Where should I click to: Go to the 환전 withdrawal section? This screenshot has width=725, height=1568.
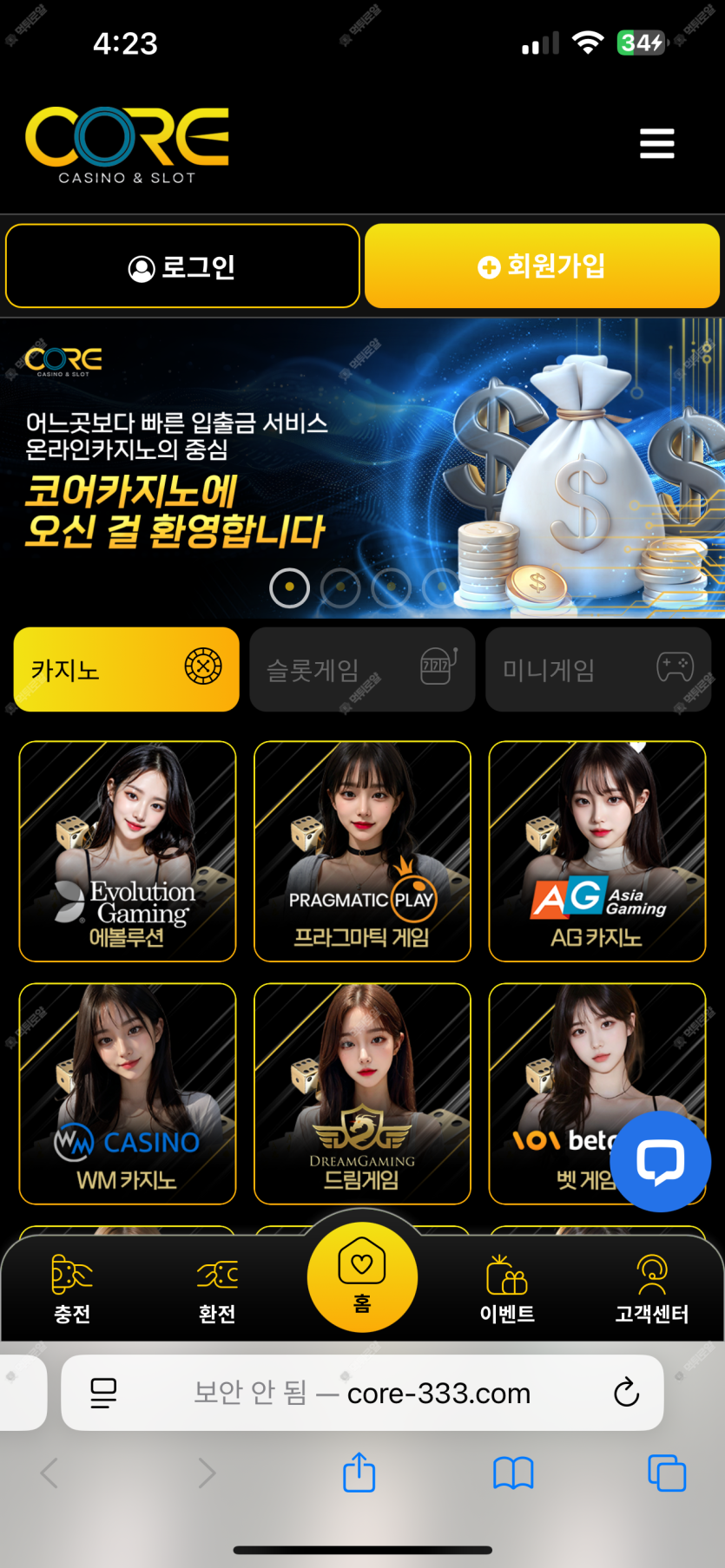(217, 1289)
